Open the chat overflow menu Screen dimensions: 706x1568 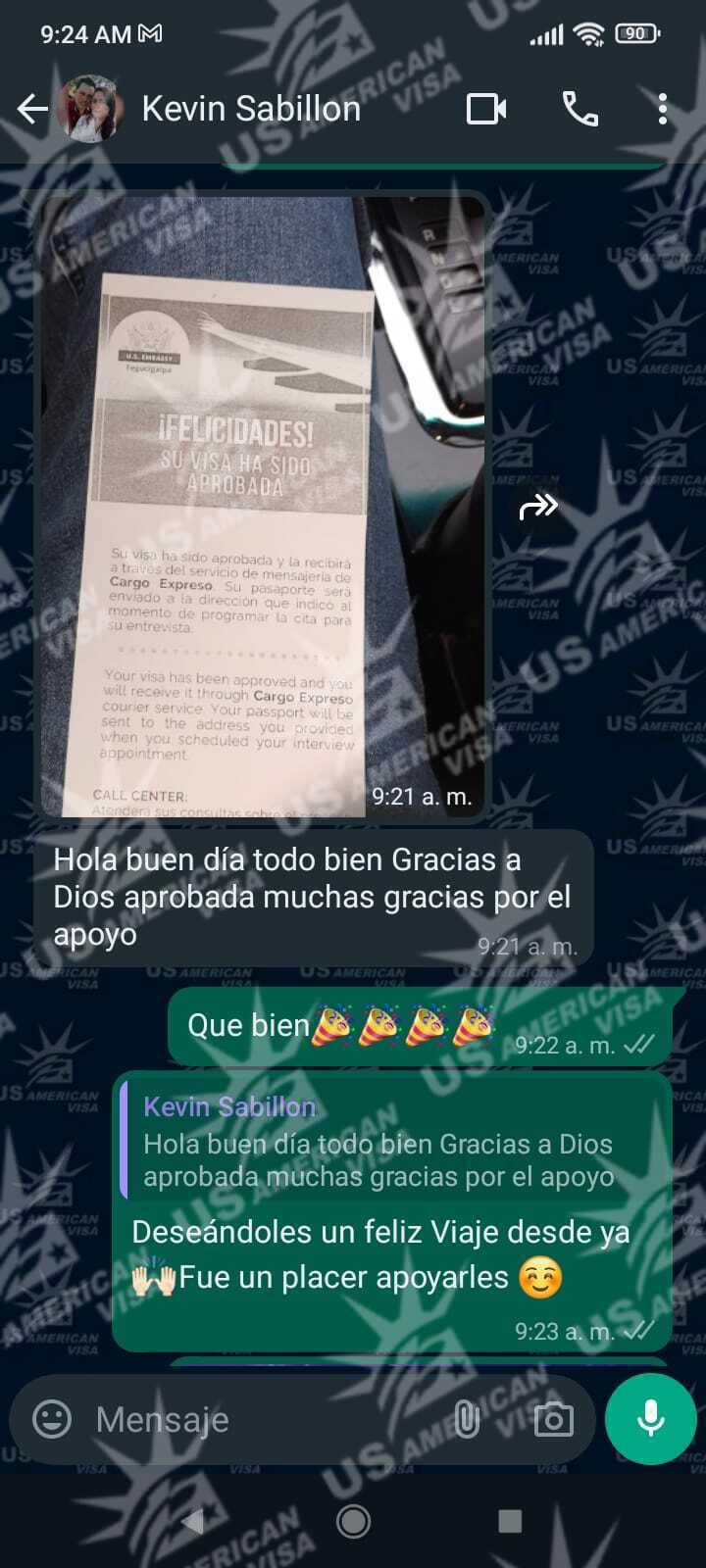click(x=663, y=109)
